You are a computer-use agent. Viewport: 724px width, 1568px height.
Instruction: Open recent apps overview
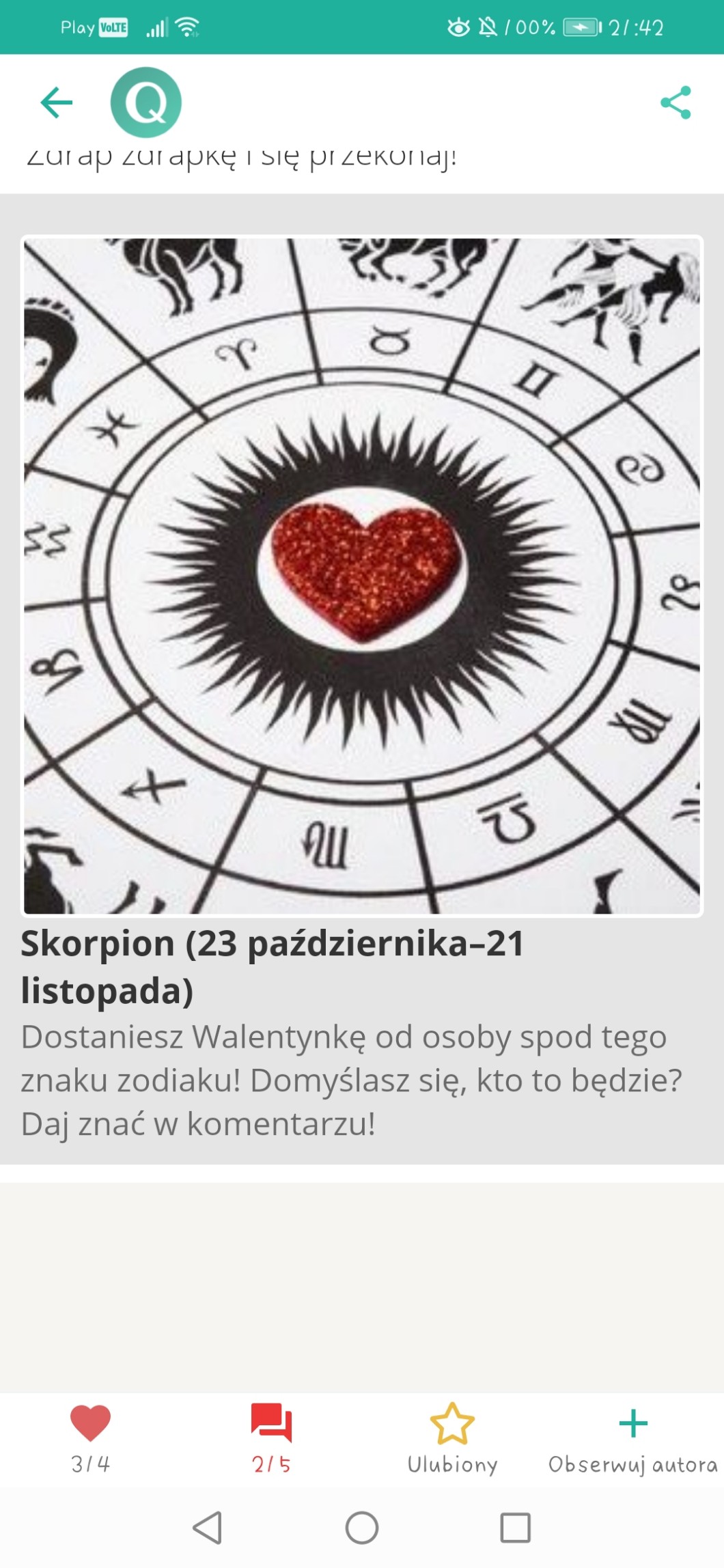tap(515, 1528)
